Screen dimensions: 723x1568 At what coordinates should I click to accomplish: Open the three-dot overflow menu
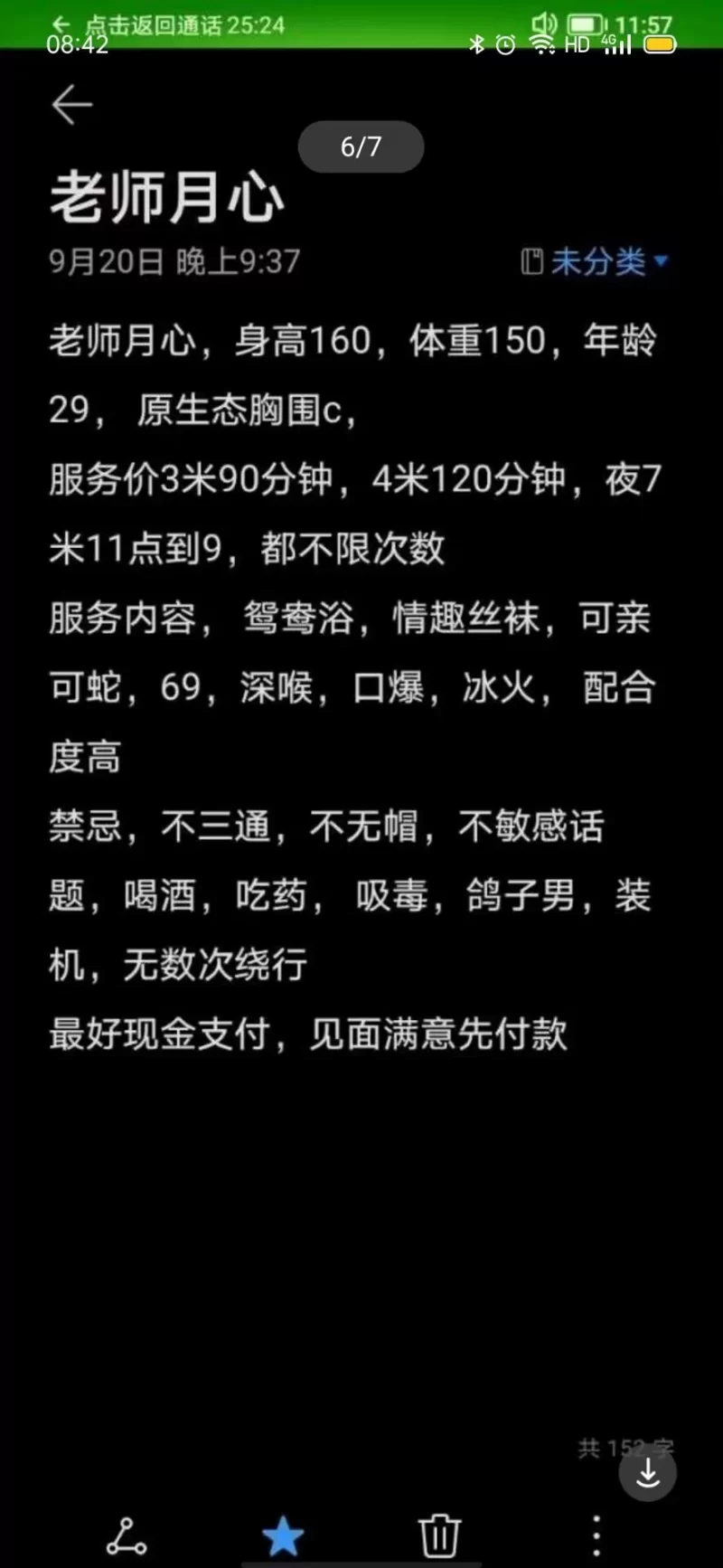[596, 1535]
